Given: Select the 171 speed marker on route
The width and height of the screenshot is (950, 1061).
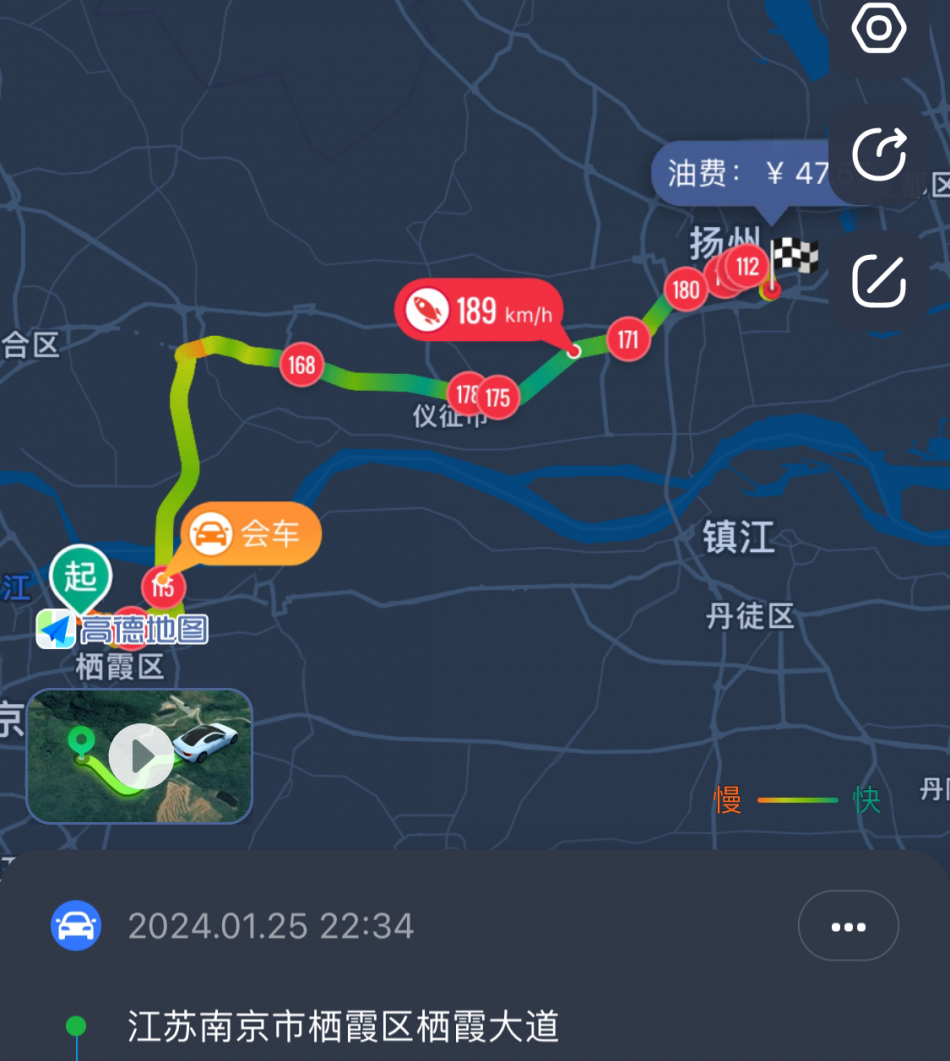Looking at the screenshot, I should 628,340.
